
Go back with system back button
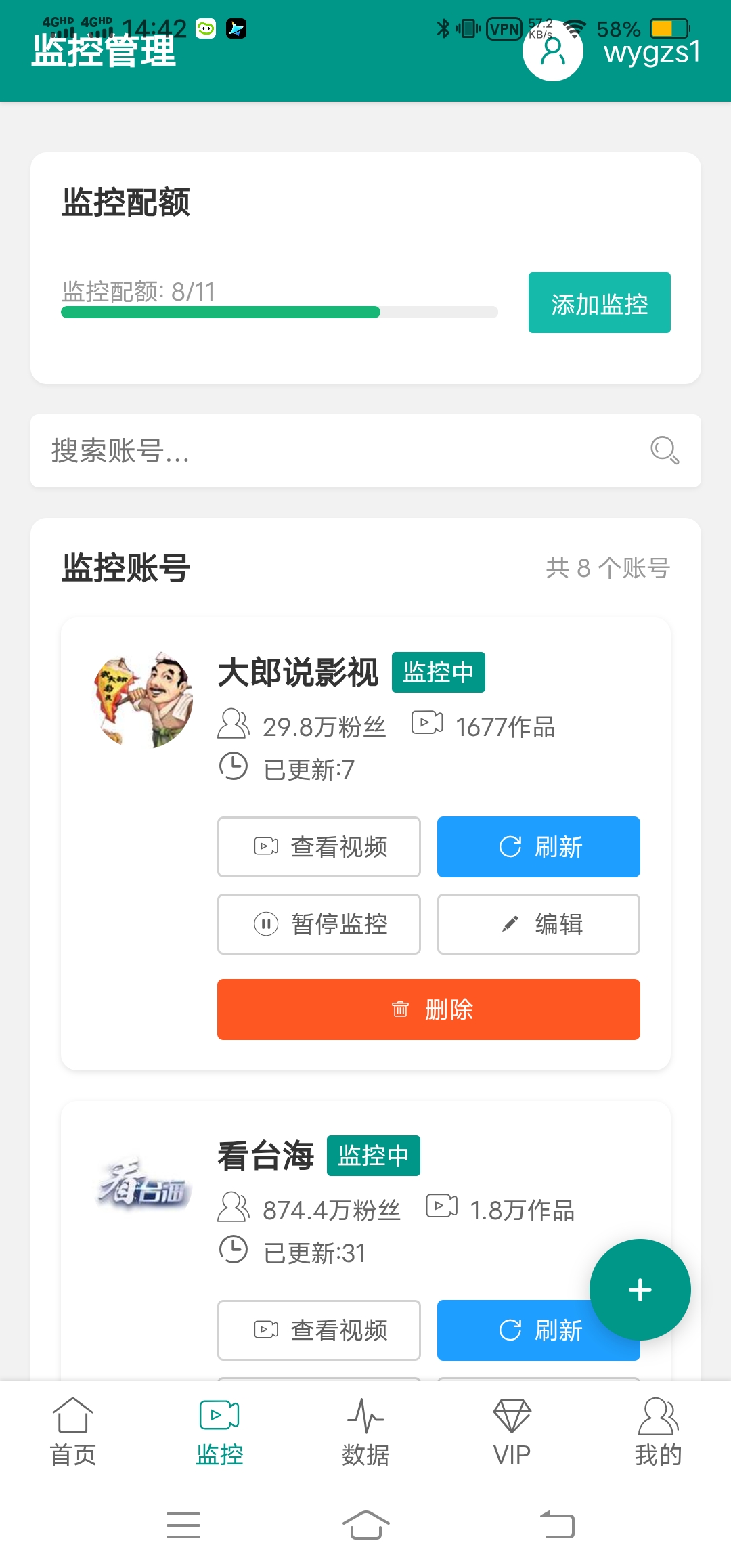click(x=557, y=1525)
